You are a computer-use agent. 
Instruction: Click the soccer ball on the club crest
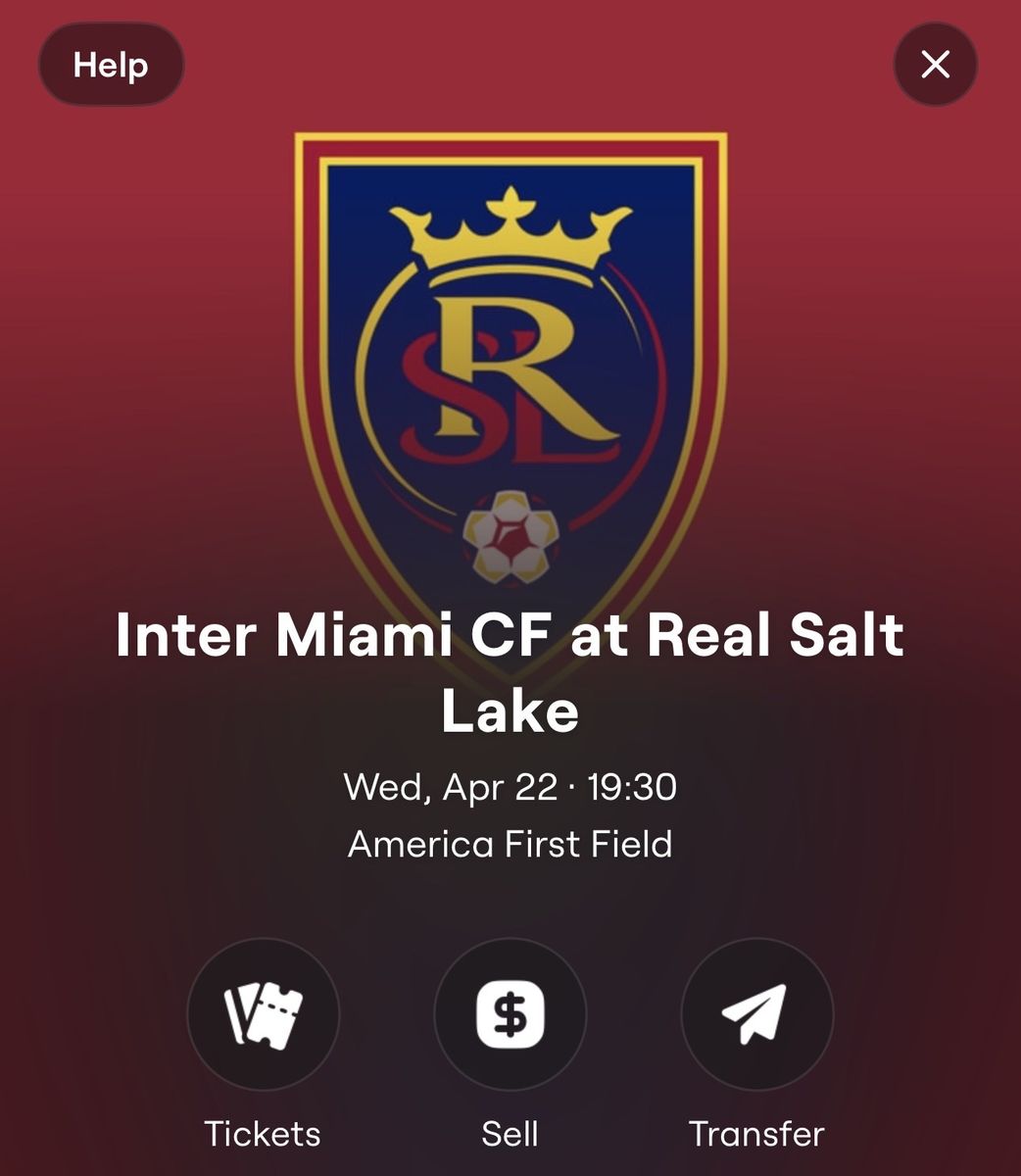tap(510, 534)
